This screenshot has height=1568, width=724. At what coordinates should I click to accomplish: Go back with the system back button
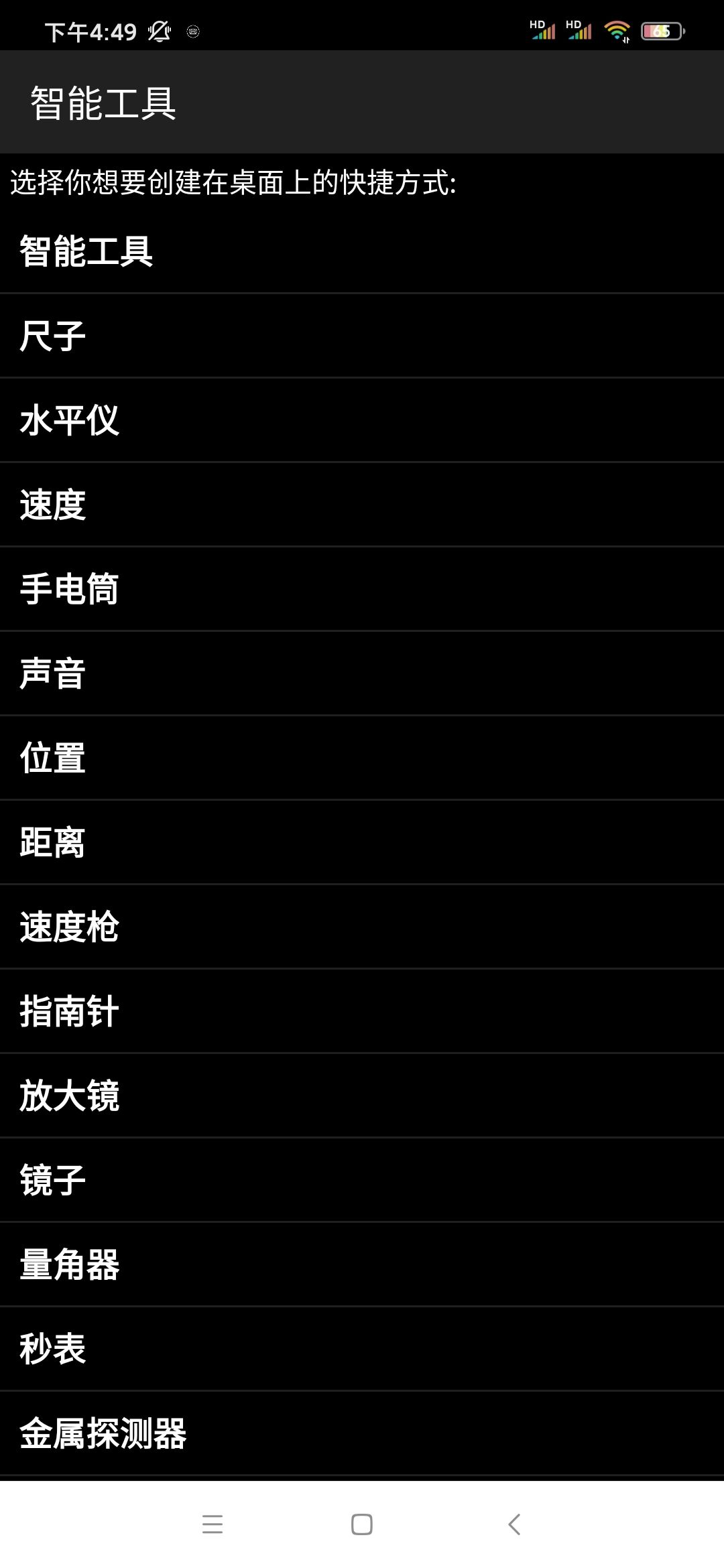coord(514,1524)
